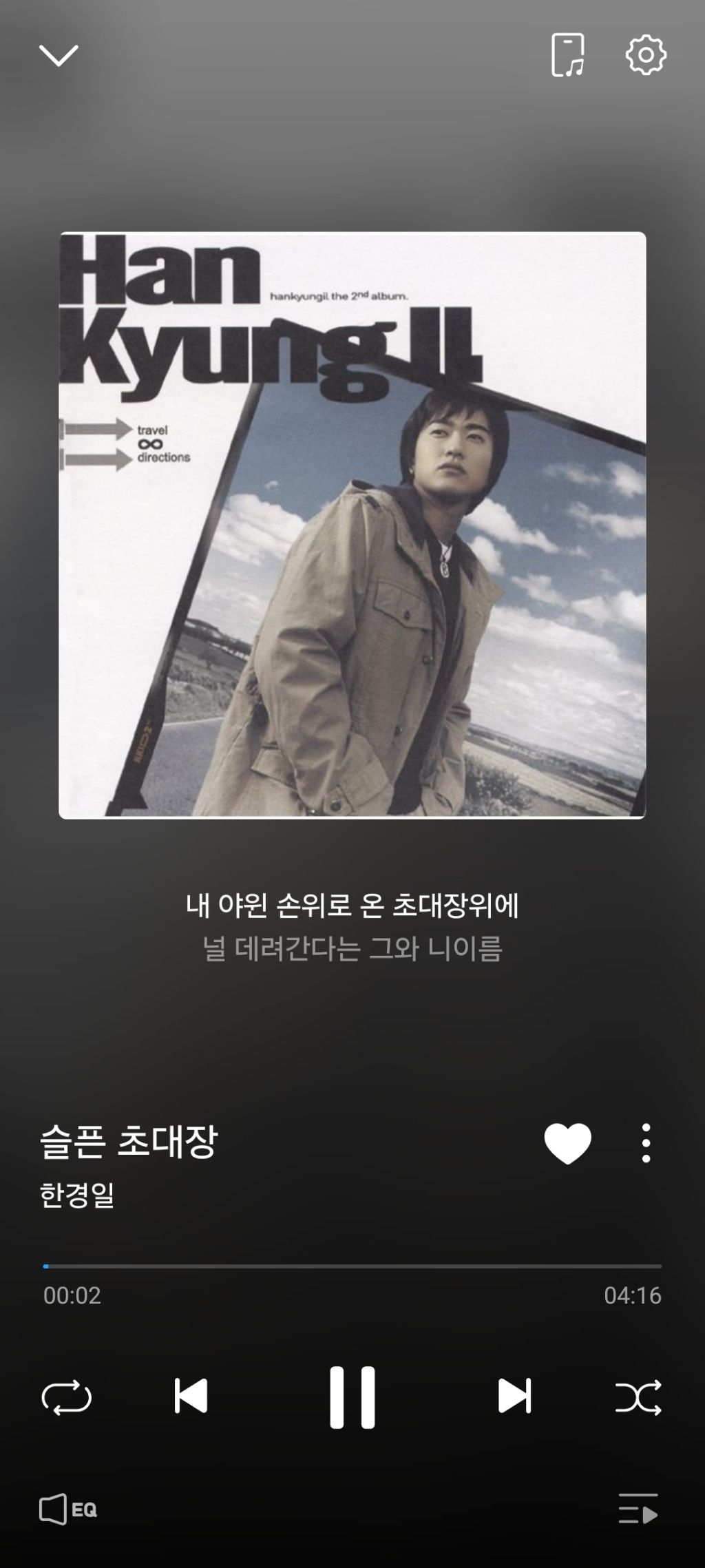Toggle repeat mode
This screenshot has height=1568, width=705.
[x=67, y=1397]
